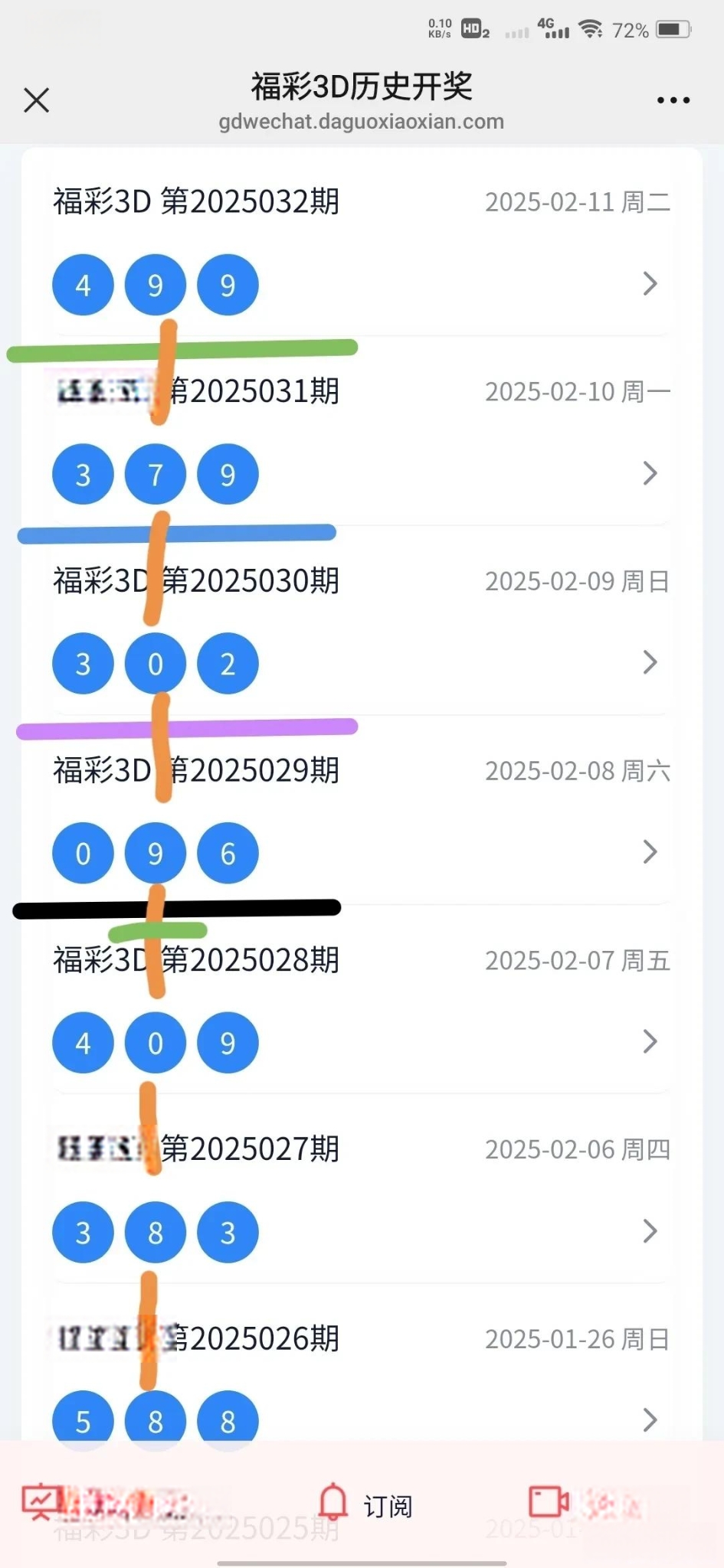Open the chart trend button at bottom
Screen dimensions: 724x1568
tap(105, 1503)
